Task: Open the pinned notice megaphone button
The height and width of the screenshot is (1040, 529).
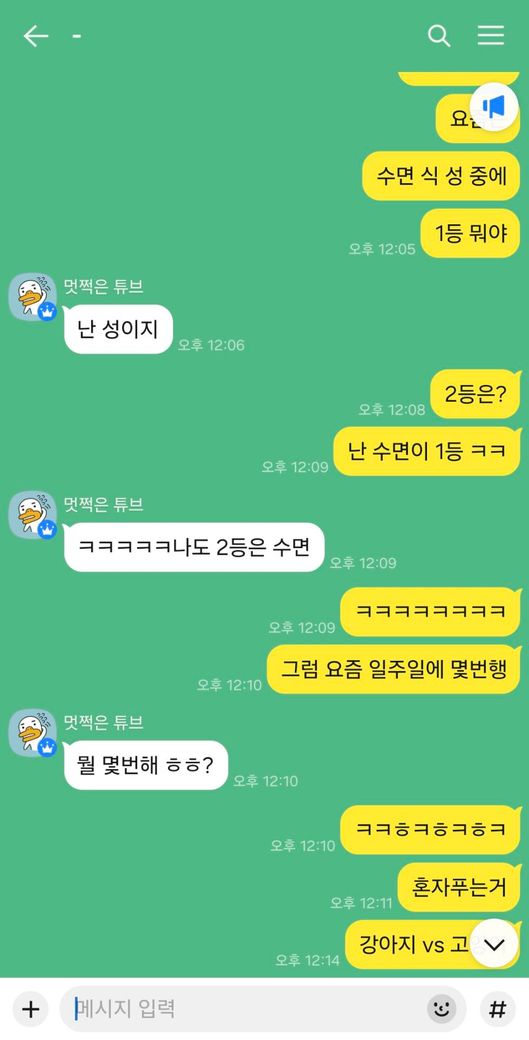Action: [x=494, y=106]
